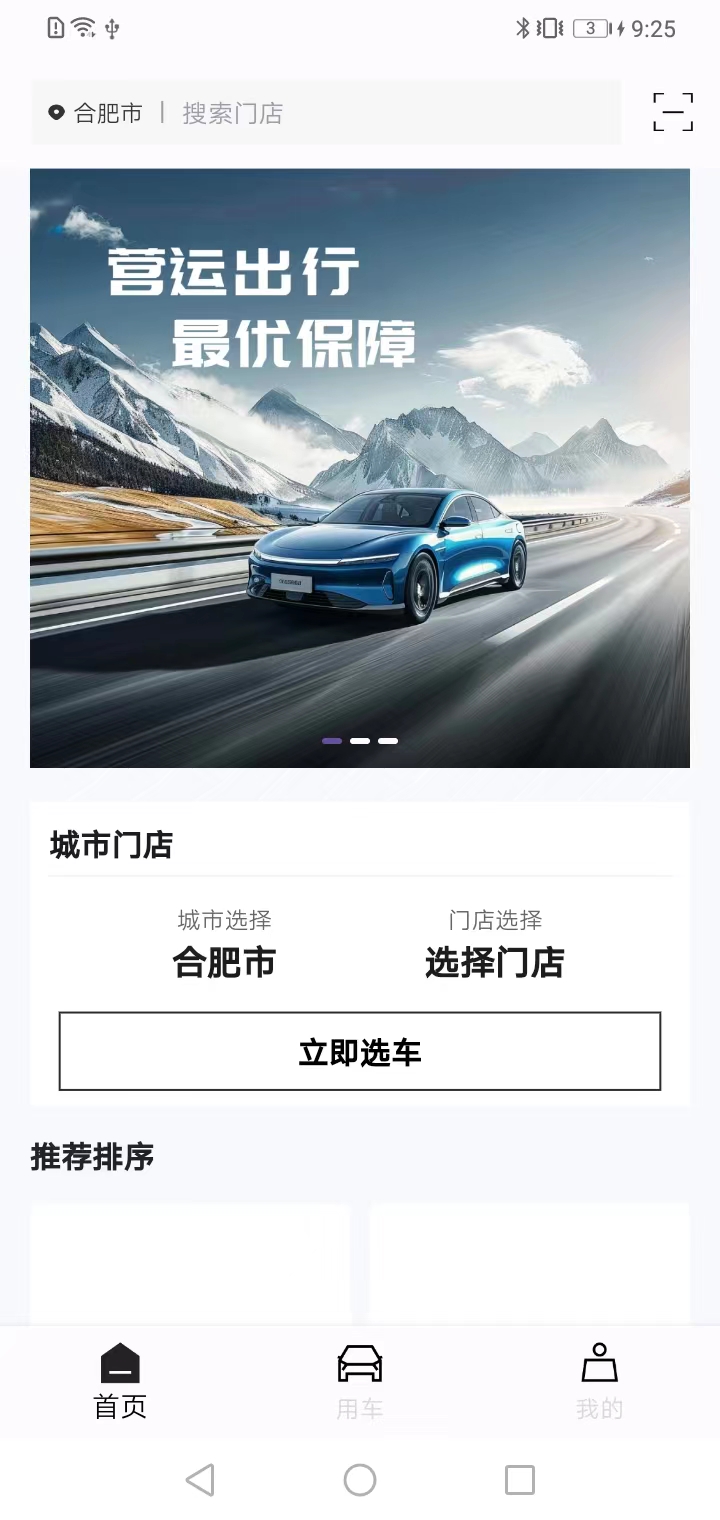Open the recent apps overview

(520, 1480)
